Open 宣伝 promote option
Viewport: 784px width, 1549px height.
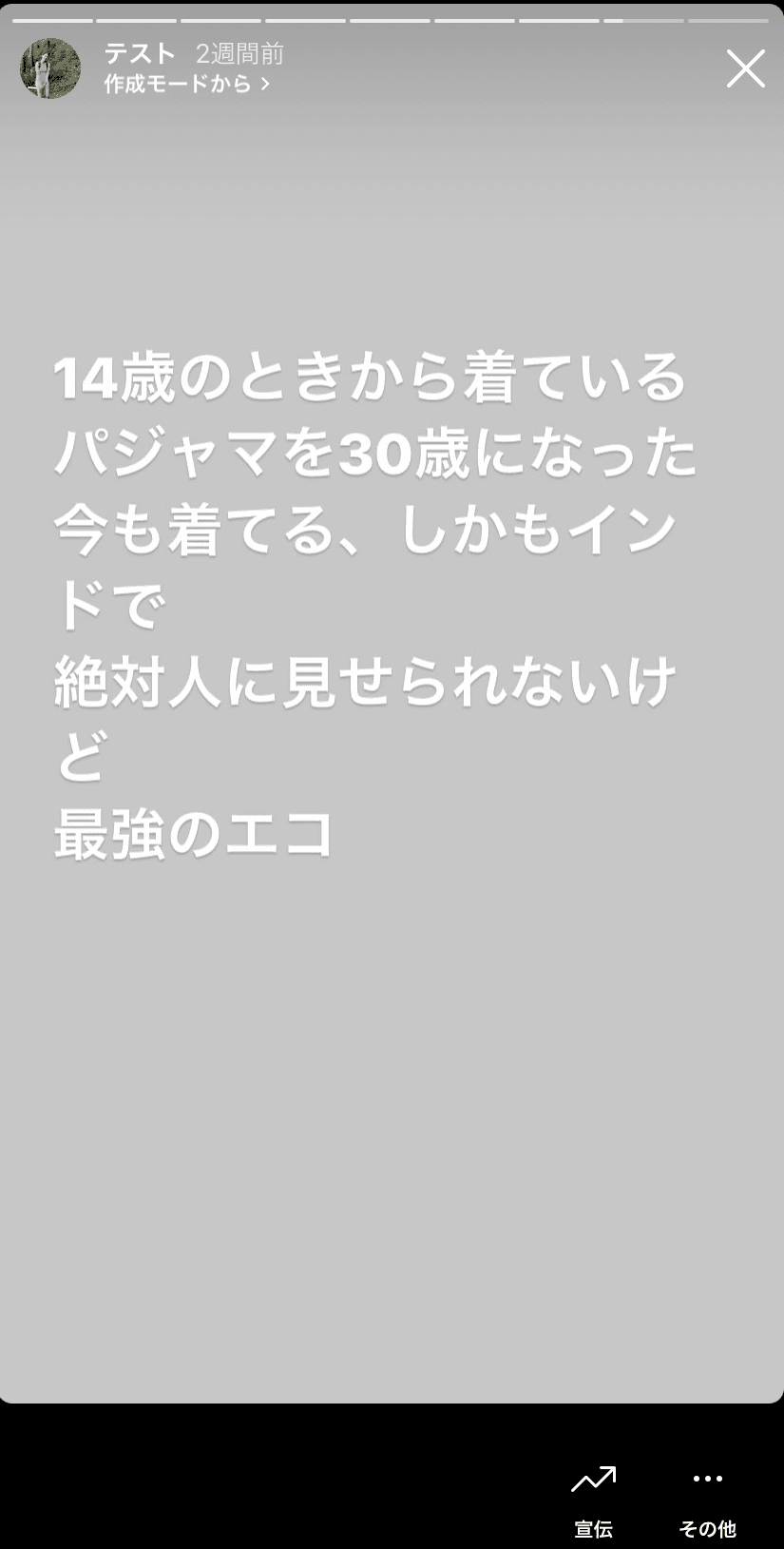tap(593, 1498)
